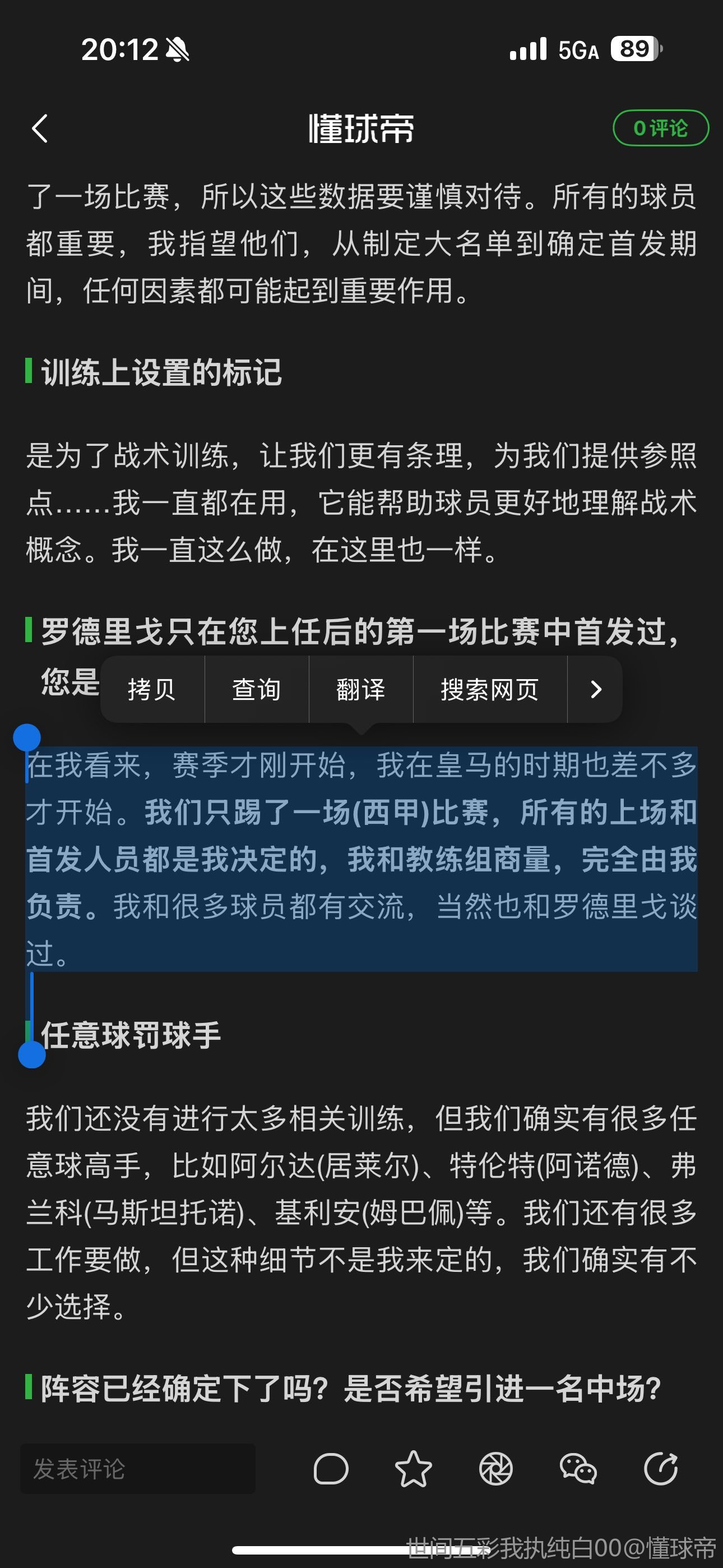Open the 0评论 comments button
Screen dimensions: 723x1568
[660, 128]
